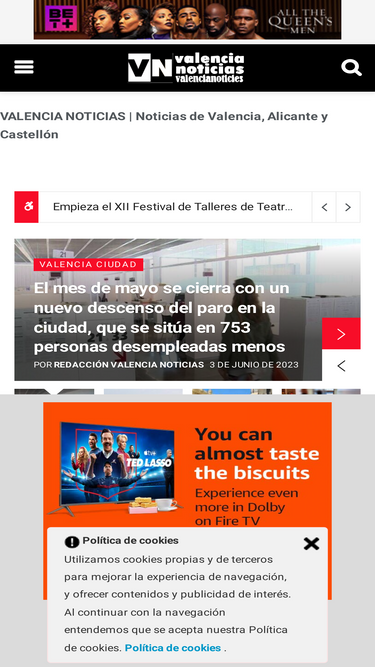The height and width of the screenshot is (667, 375).
Task: Dismiss the cookies policy notice
Action: pyautogui.click(x=311, y=543)
